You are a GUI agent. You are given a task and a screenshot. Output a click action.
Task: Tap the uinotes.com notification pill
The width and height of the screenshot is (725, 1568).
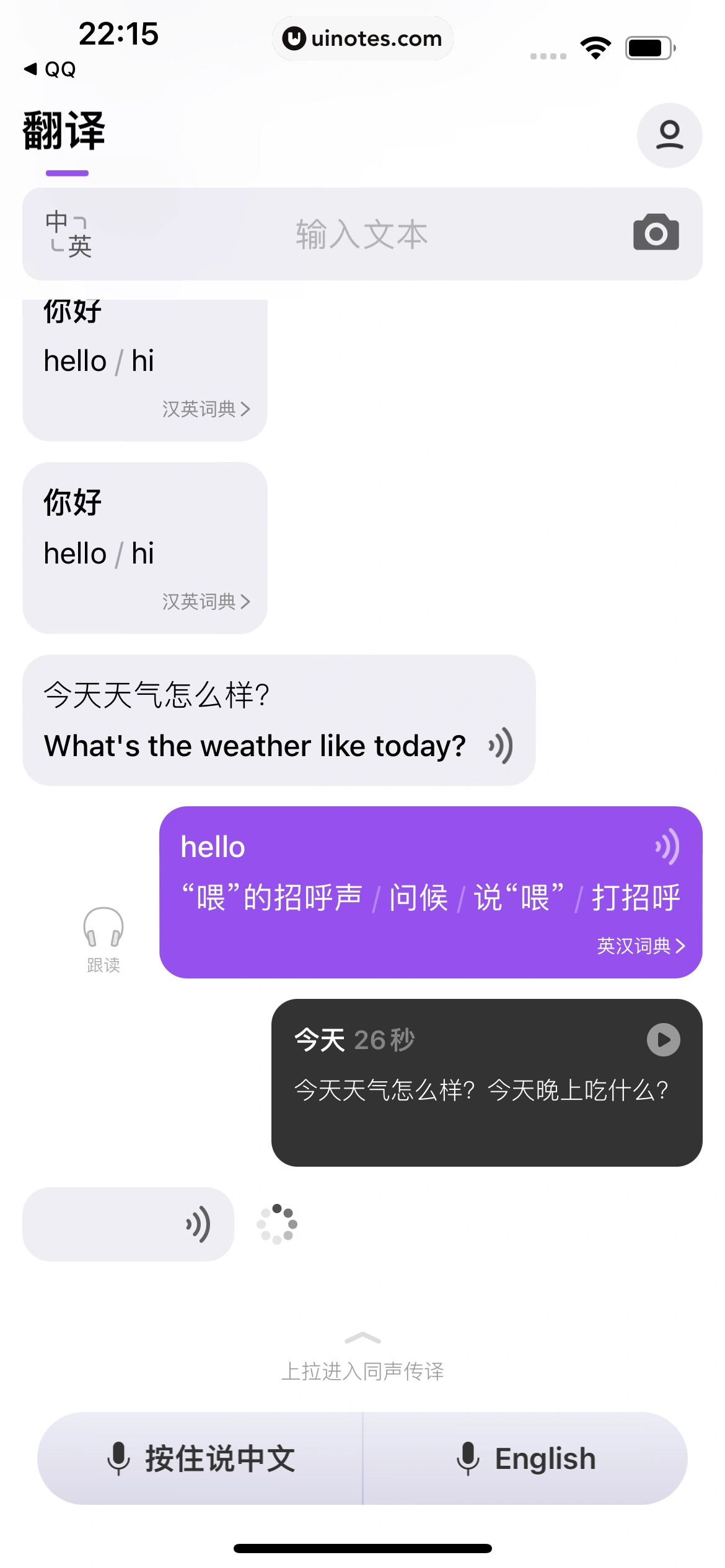(x=362, y=38)
